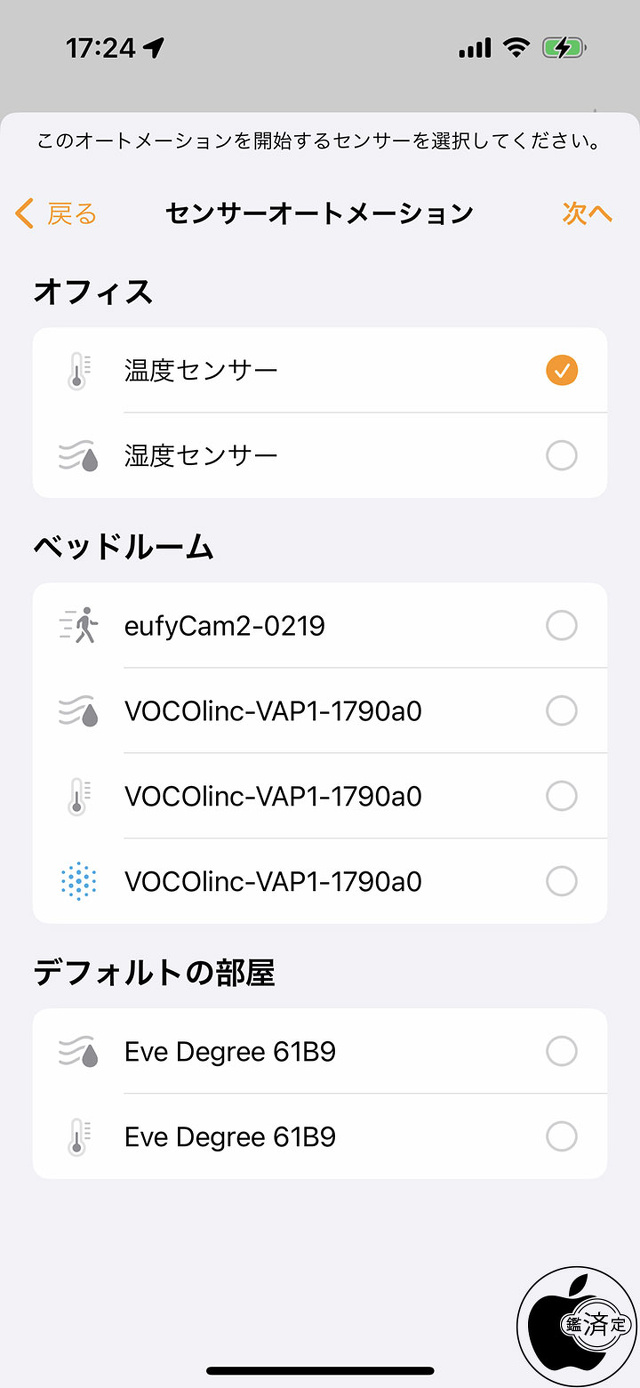Select Eve Degree 61B9 with the humidity droplet icon

562,1052
